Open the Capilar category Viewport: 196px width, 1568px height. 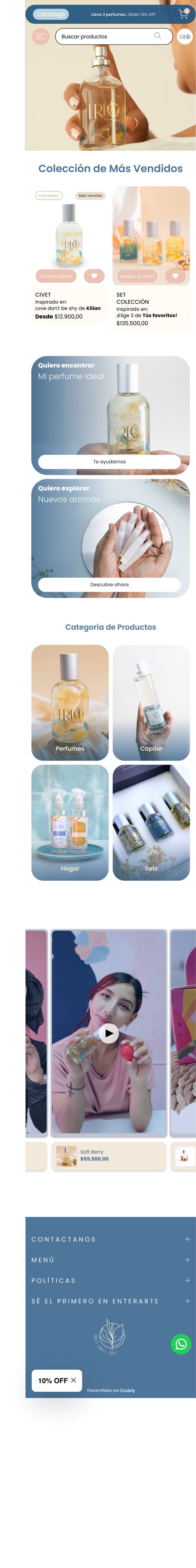(x=151, y=702)
